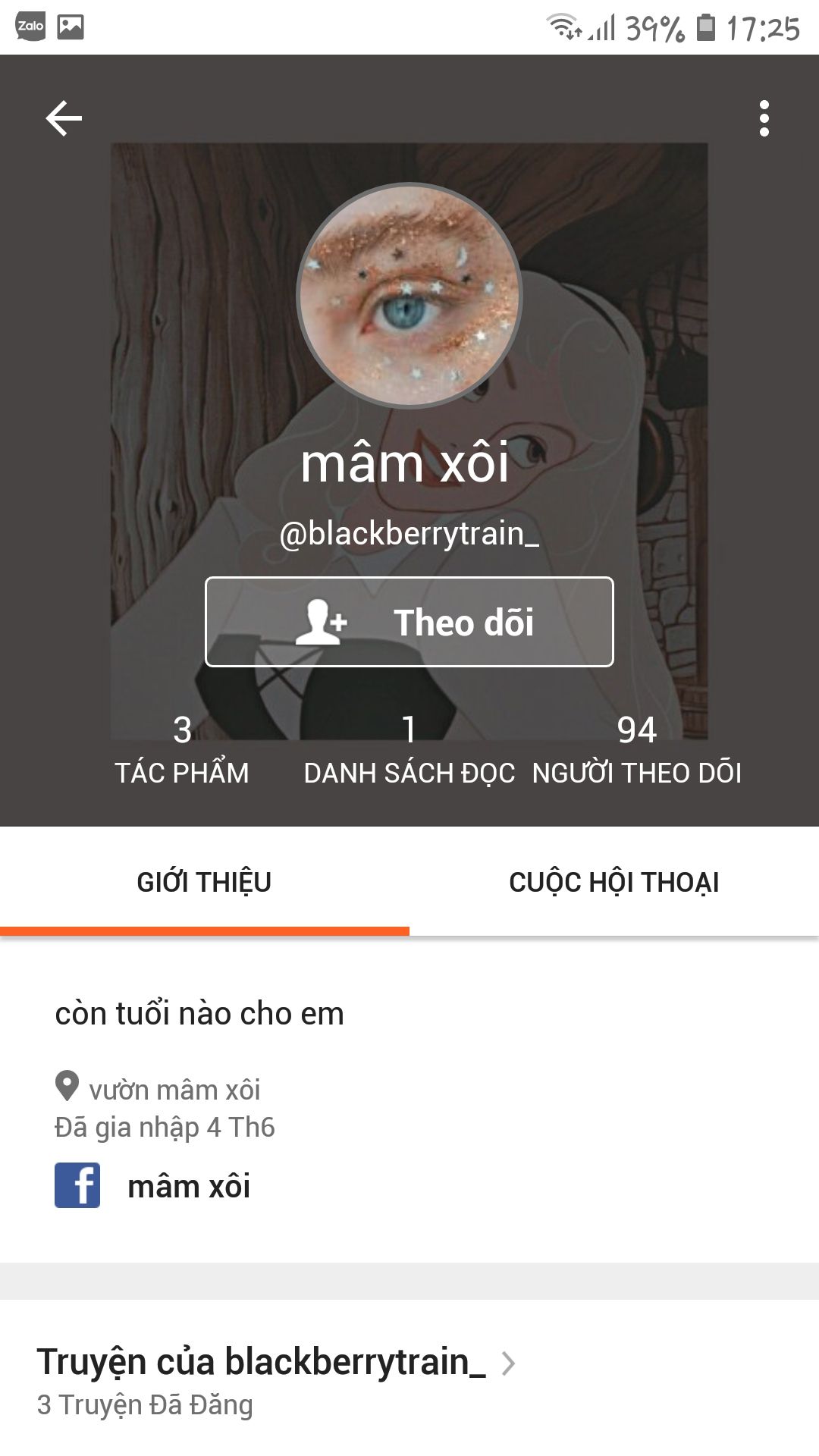Go back using the arrow icon

[64, 118]
